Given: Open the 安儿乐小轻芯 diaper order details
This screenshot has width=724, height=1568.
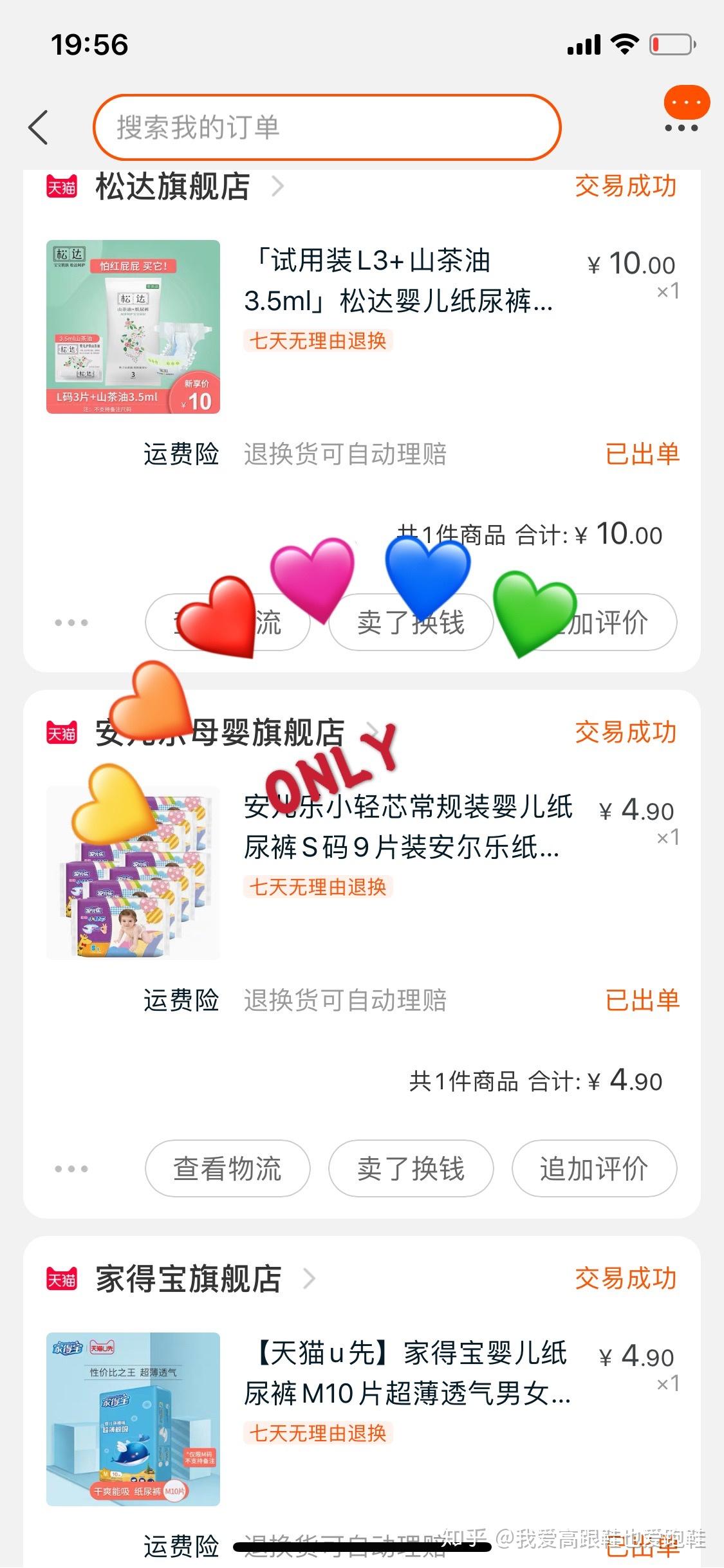Looking at the screenshot, I should pos(407,827).
